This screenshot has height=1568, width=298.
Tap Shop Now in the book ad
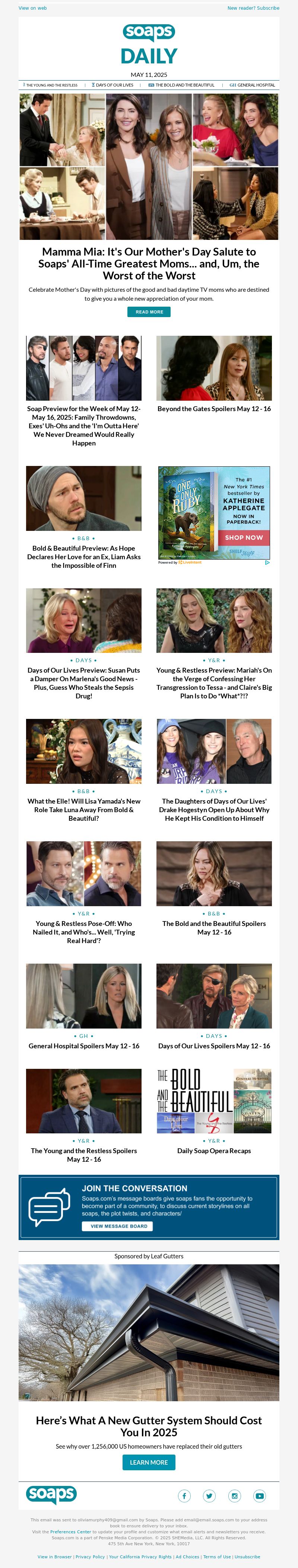244,538
